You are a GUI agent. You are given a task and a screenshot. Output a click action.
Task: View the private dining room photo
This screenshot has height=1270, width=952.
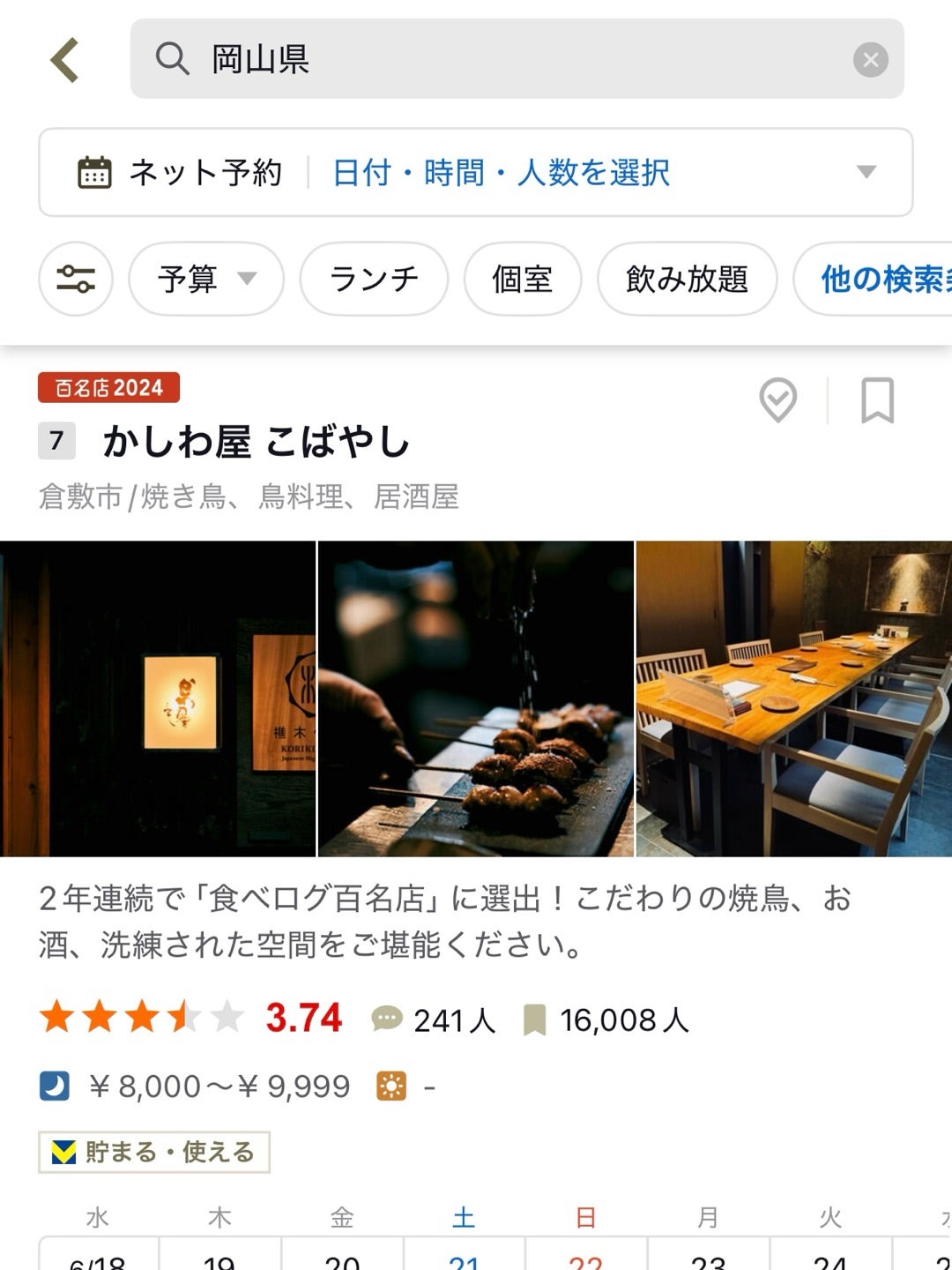[x=793, y=698]
